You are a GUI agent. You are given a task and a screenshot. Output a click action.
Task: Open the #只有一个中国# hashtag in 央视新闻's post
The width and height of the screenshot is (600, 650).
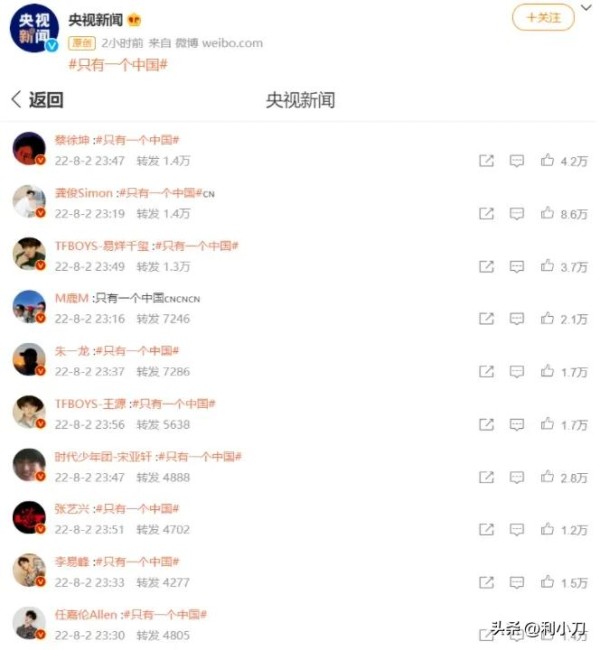click(x=117, y=64)
